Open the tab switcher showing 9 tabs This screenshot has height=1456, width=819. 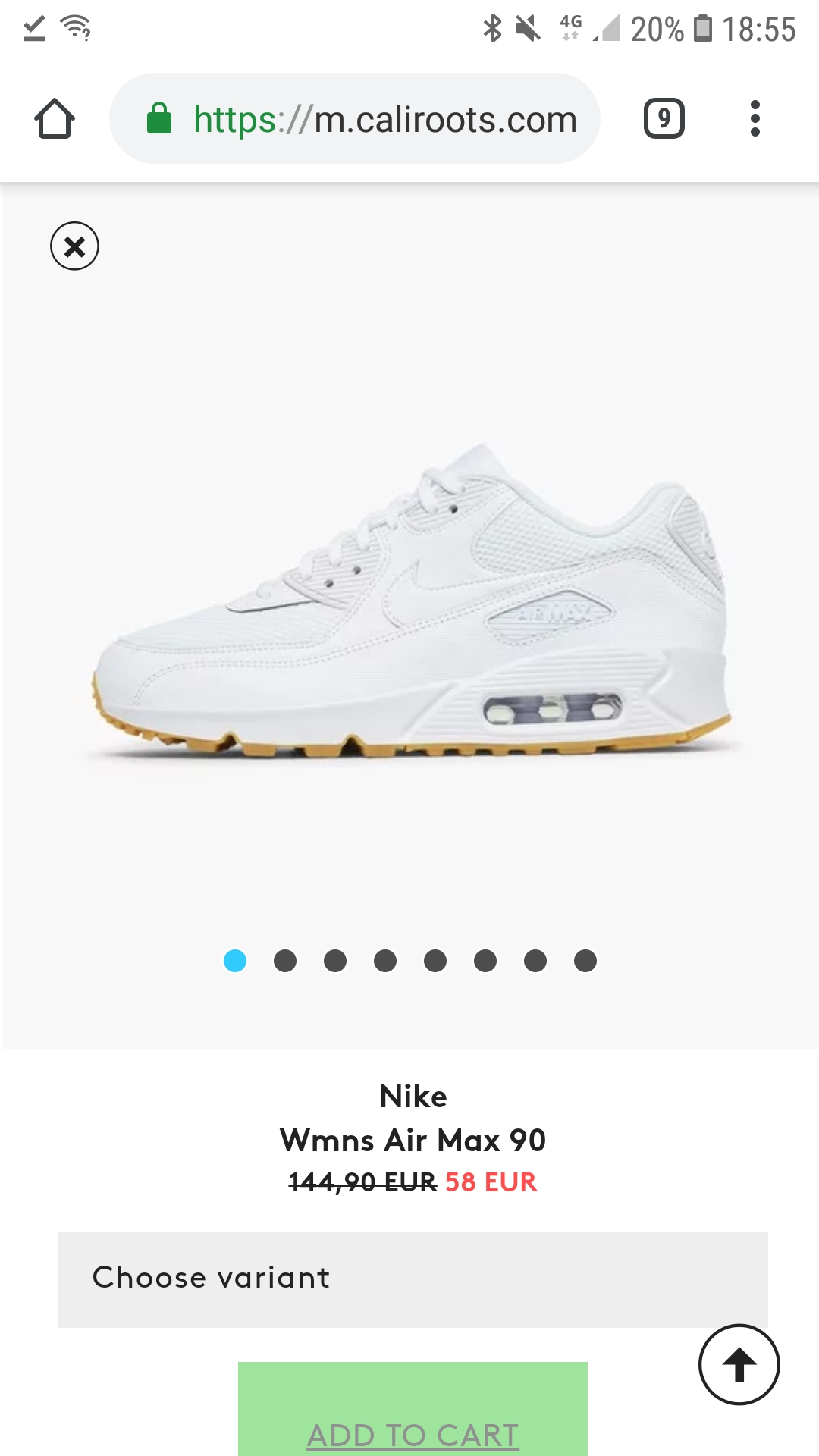coord(664,119)
